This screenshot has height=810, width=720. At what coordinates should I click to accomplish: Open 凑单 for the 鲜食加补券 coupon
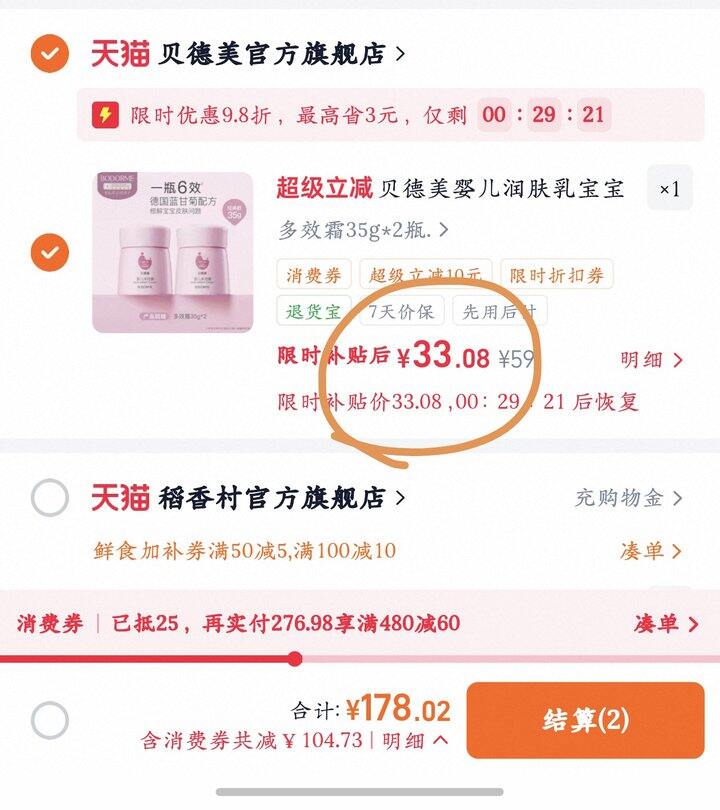651,551
